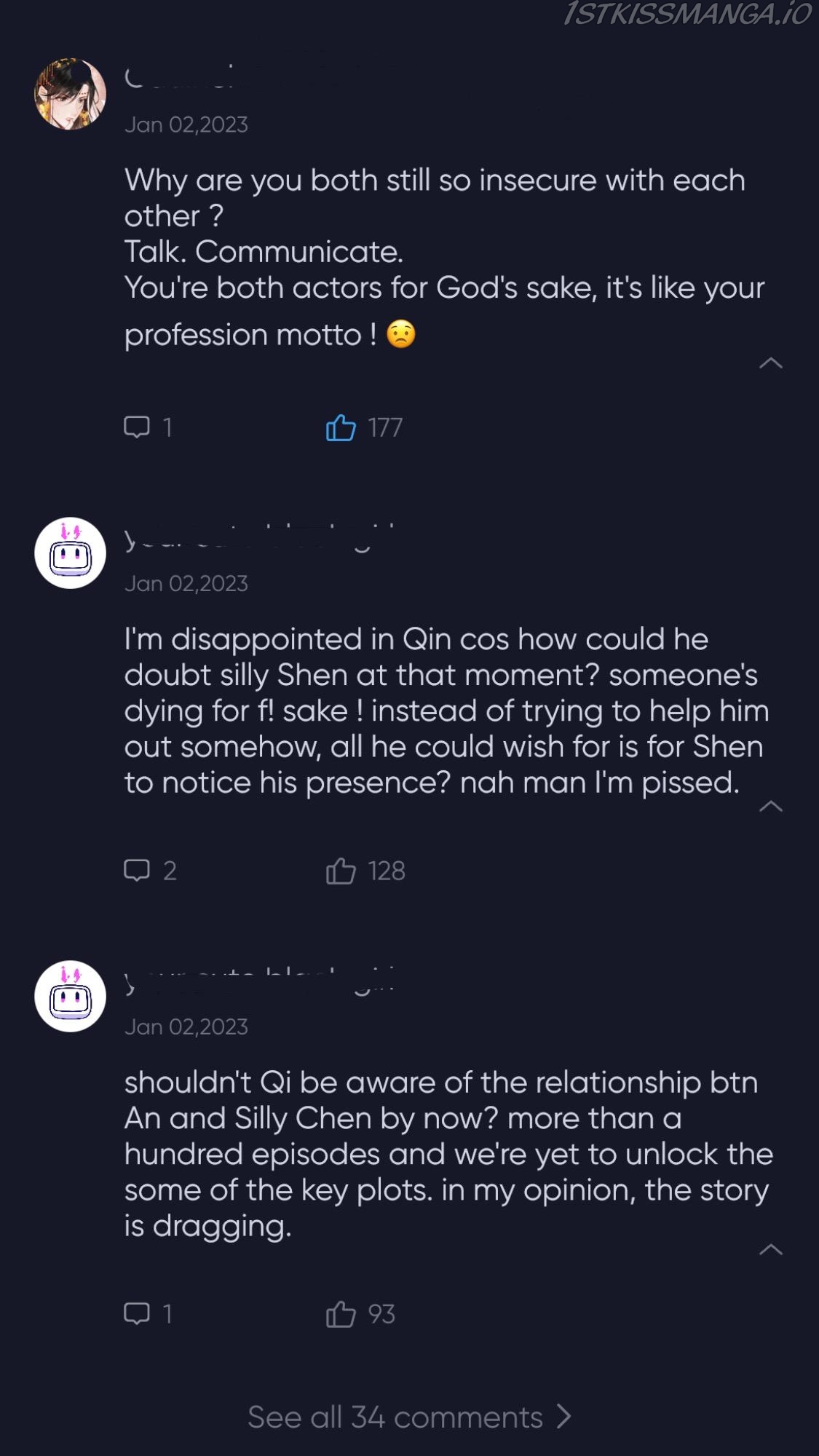View the 2 replies on the "disappointed in Qin" comment
This screenshot has height=1456, width=819.
click(138, 870)
